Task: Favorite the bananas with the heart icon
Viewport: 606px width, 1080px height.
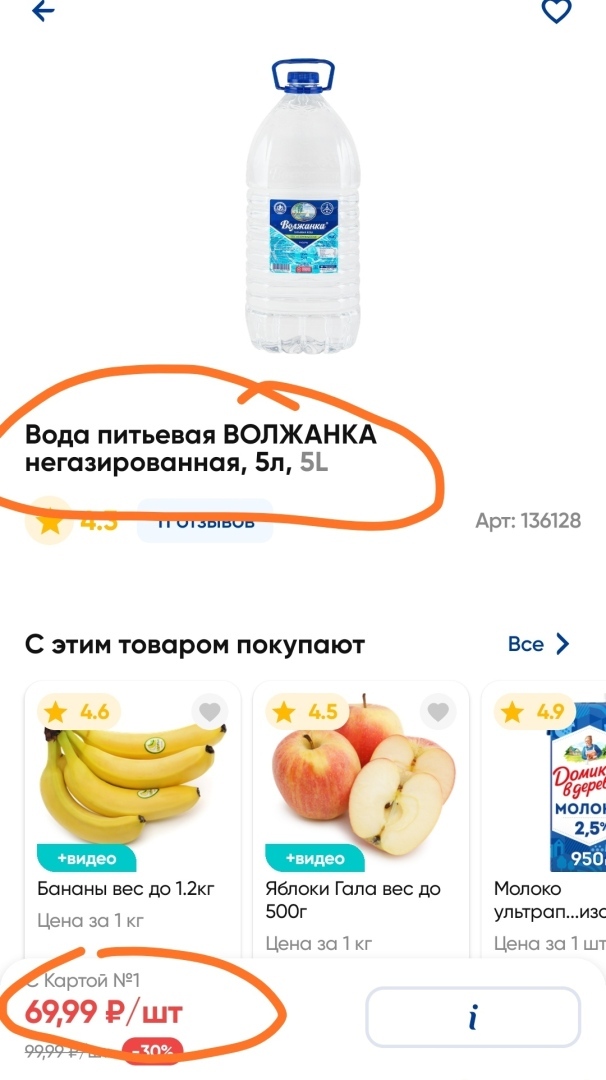Action: [209, 712]
